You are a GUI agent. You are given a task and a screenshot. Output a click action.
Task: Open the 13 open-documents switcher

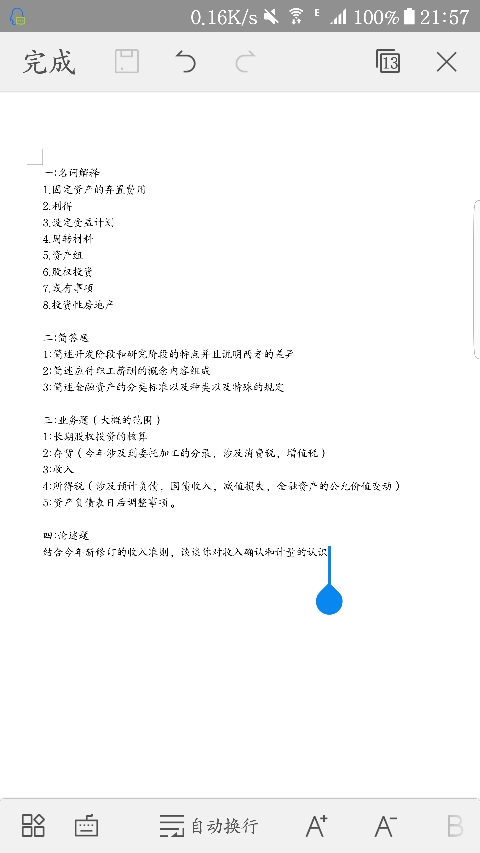pos(389,61)
